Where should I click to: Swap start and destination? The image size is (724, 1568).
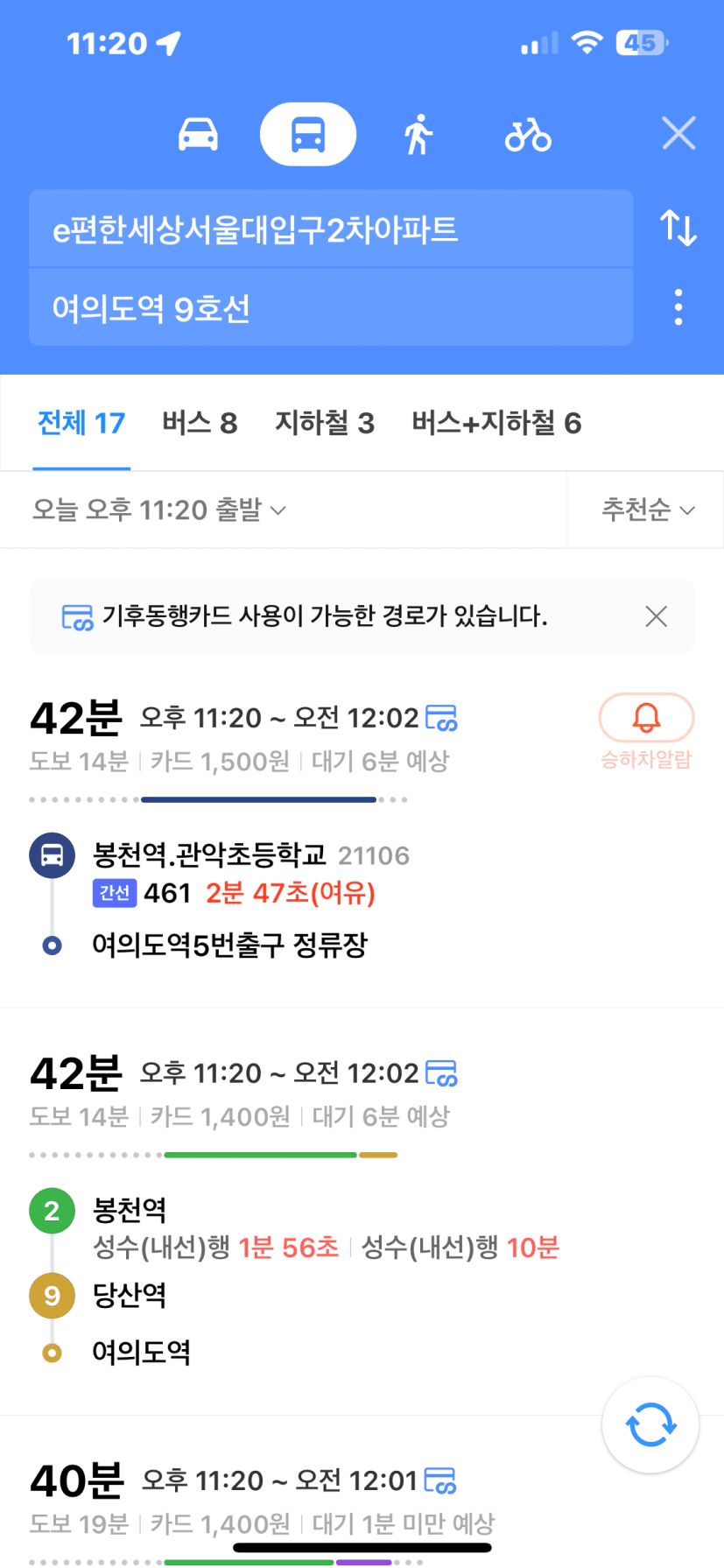coord(678,228)
